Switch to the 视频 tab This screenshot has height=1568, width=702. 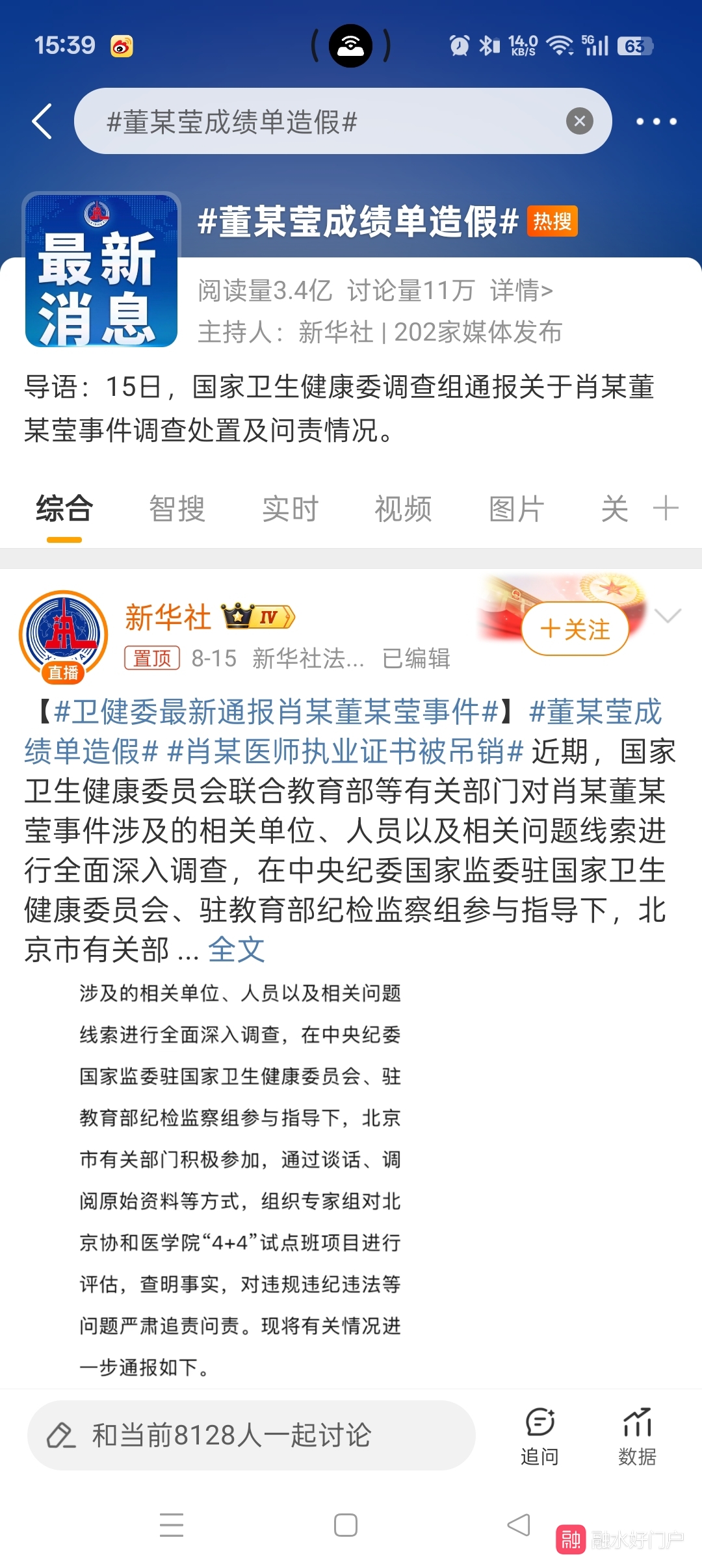tap(403, 508)
